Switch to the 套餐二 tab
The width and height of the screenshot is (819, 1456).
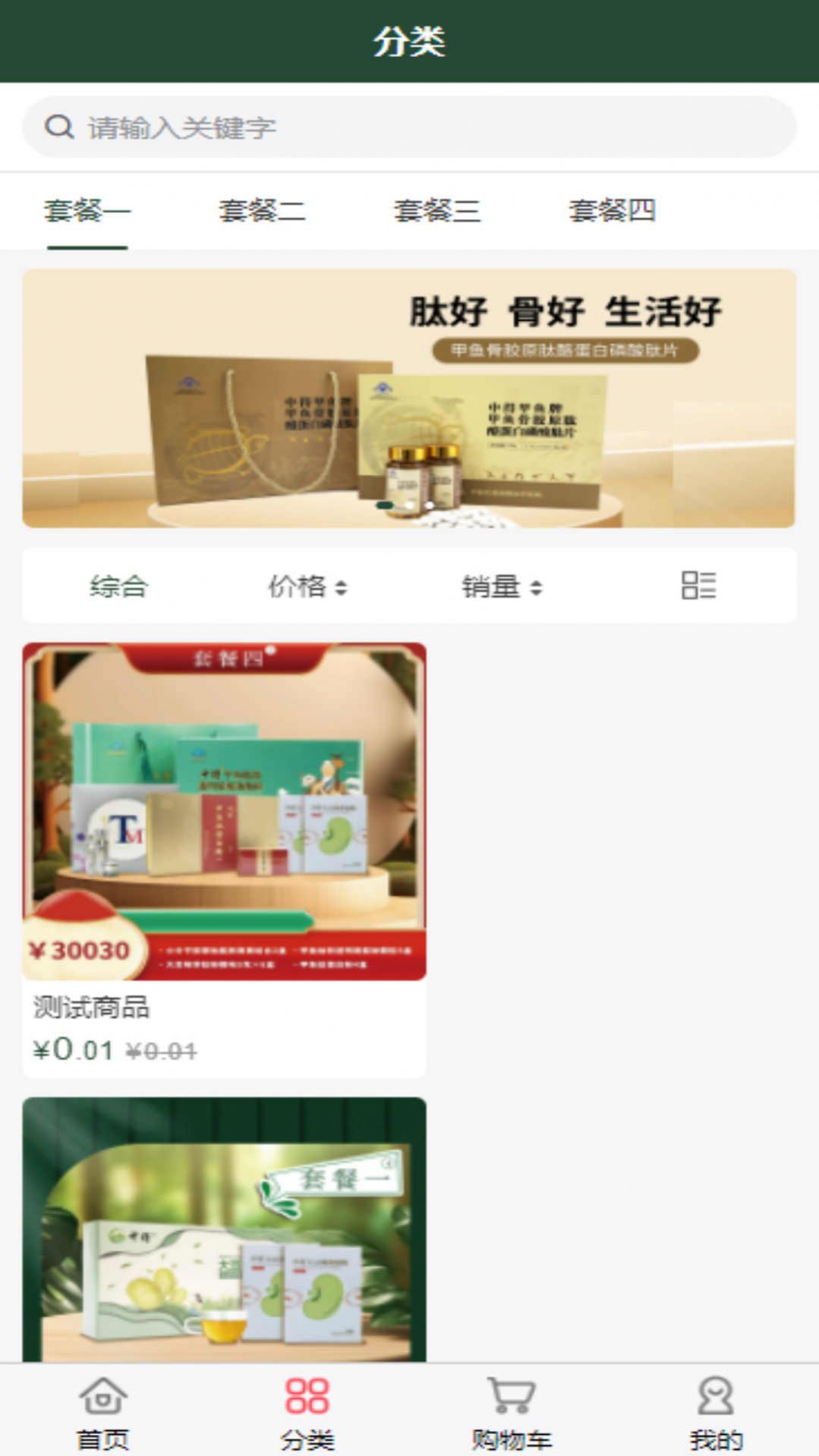click(262, 210)
